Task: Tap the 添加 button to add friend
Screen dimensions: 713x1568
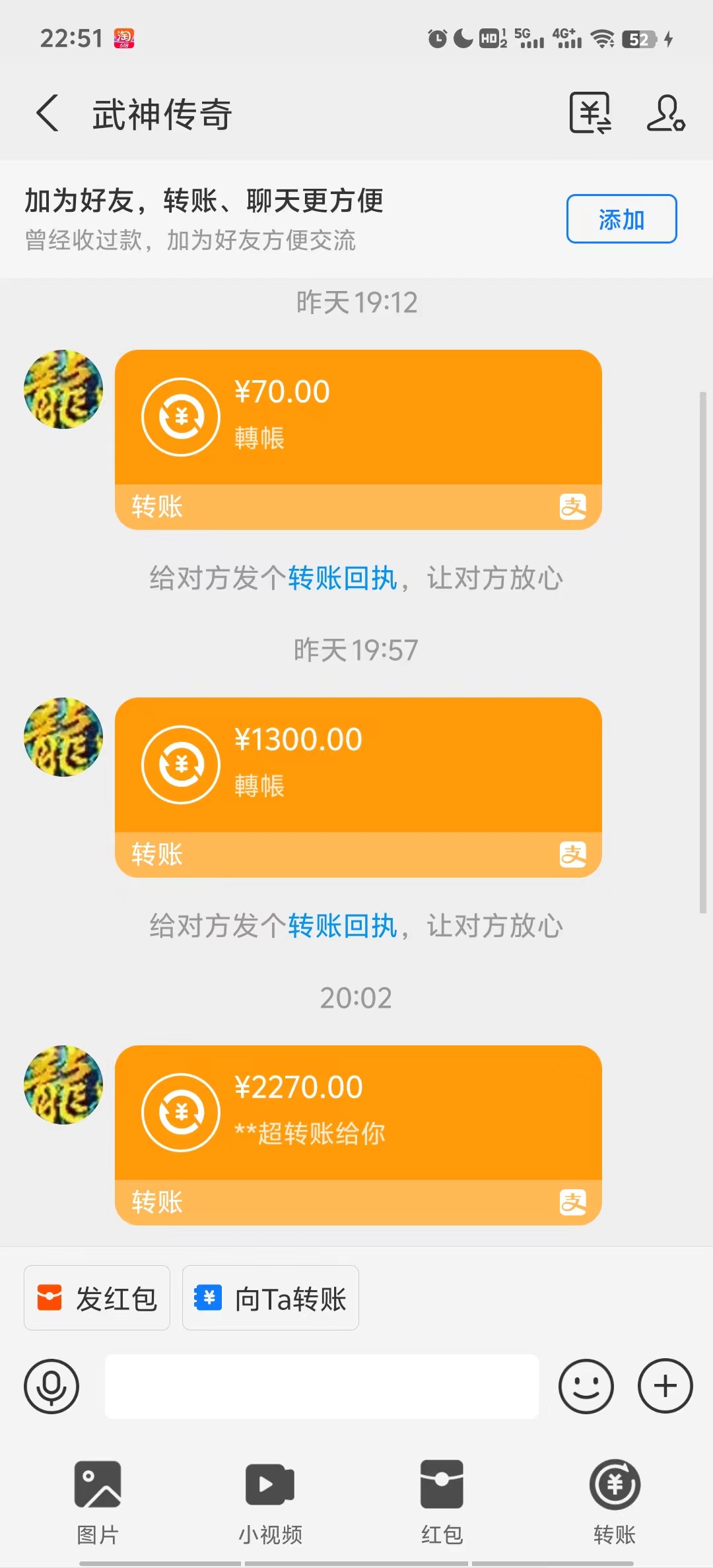Action: tap(621, 219)
